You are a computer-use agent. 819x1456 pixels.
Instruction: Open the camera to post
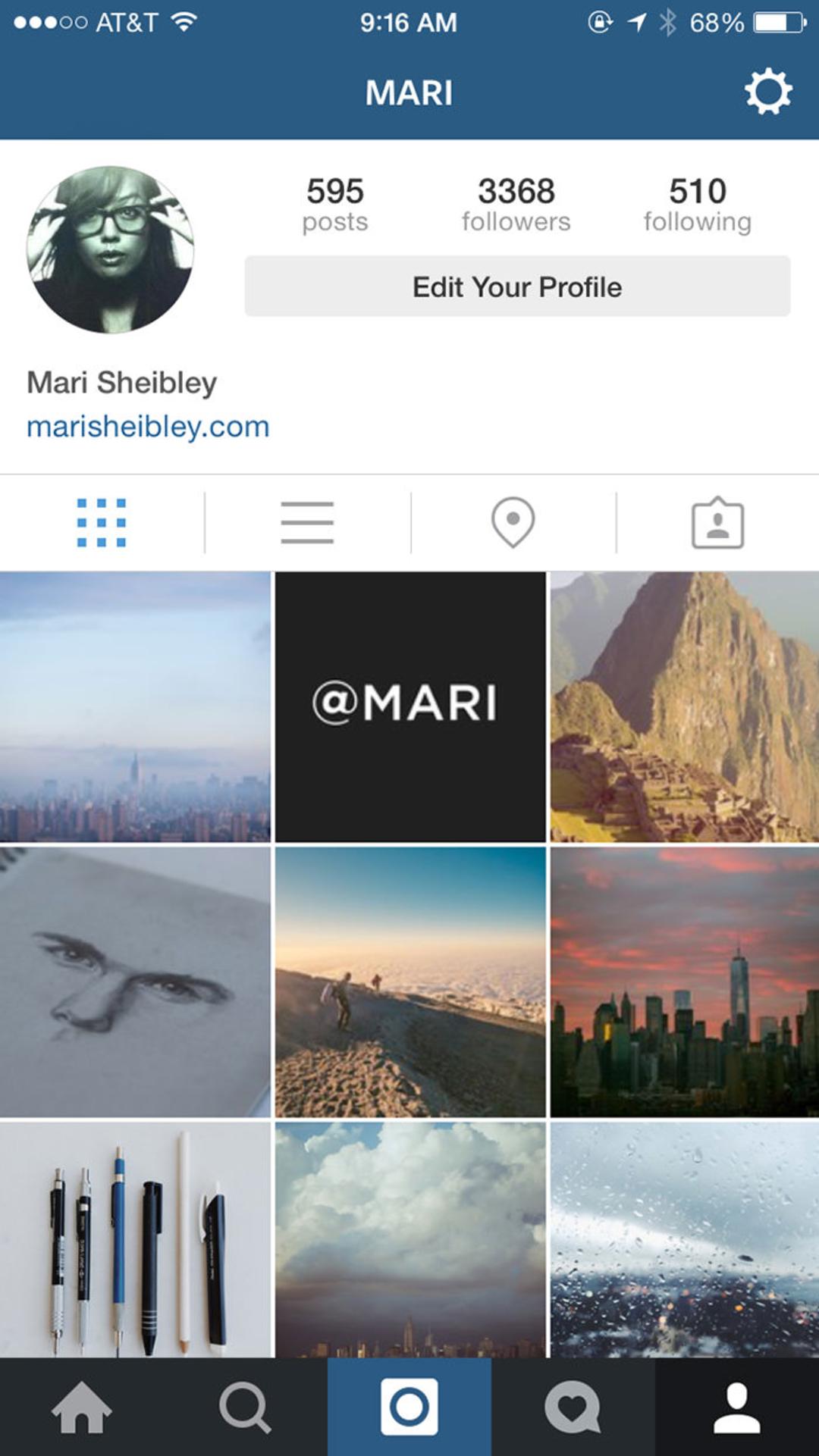pyautogui.click(x=409, y=1407)
